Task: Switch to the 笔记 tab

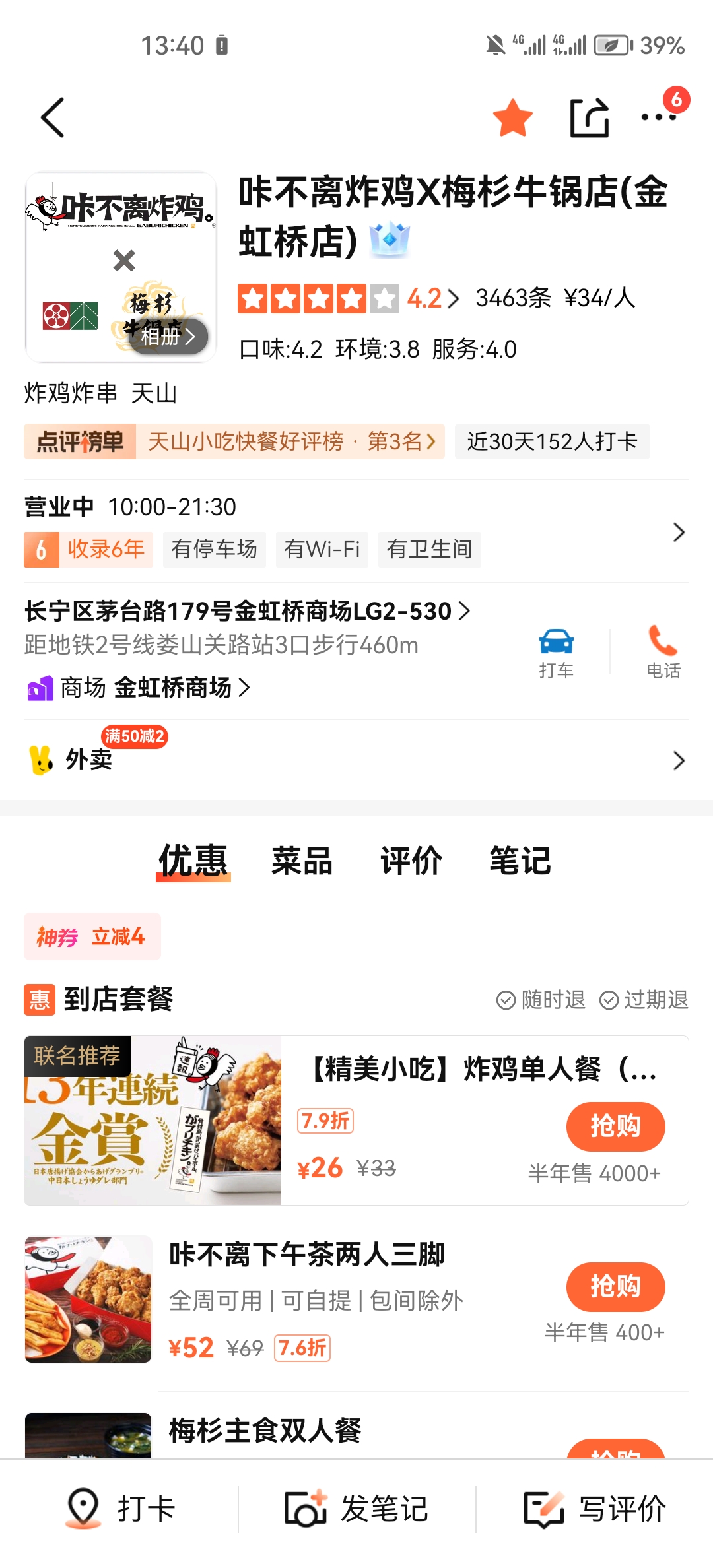Action: tap(520, 861)
